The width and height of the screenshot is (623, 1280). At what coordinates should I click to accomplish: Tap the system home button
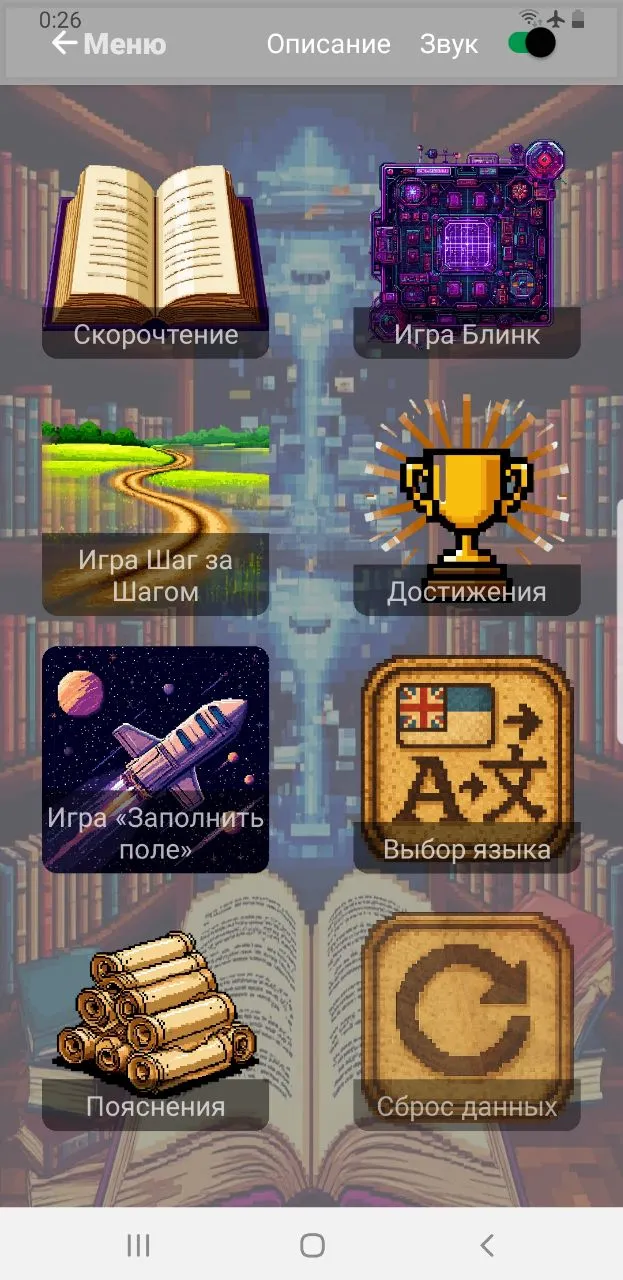(312, 1245)
